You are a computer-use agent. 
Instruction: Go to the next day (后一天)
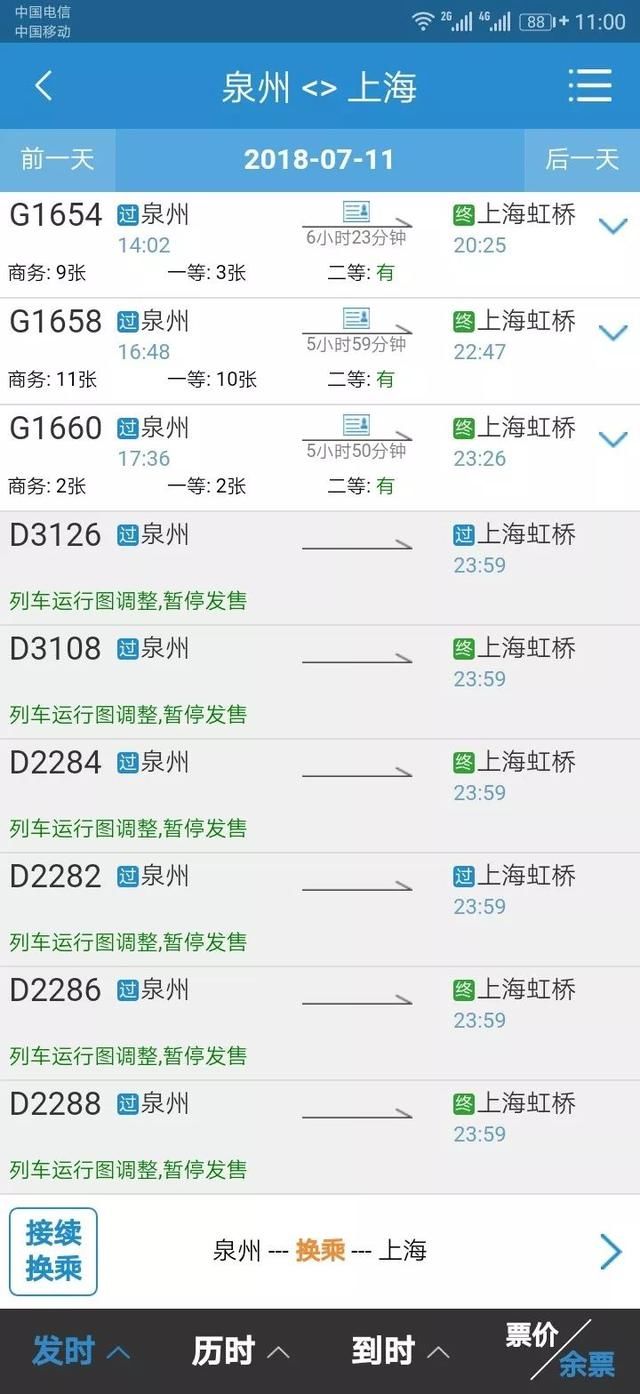[x=582, y=159]
